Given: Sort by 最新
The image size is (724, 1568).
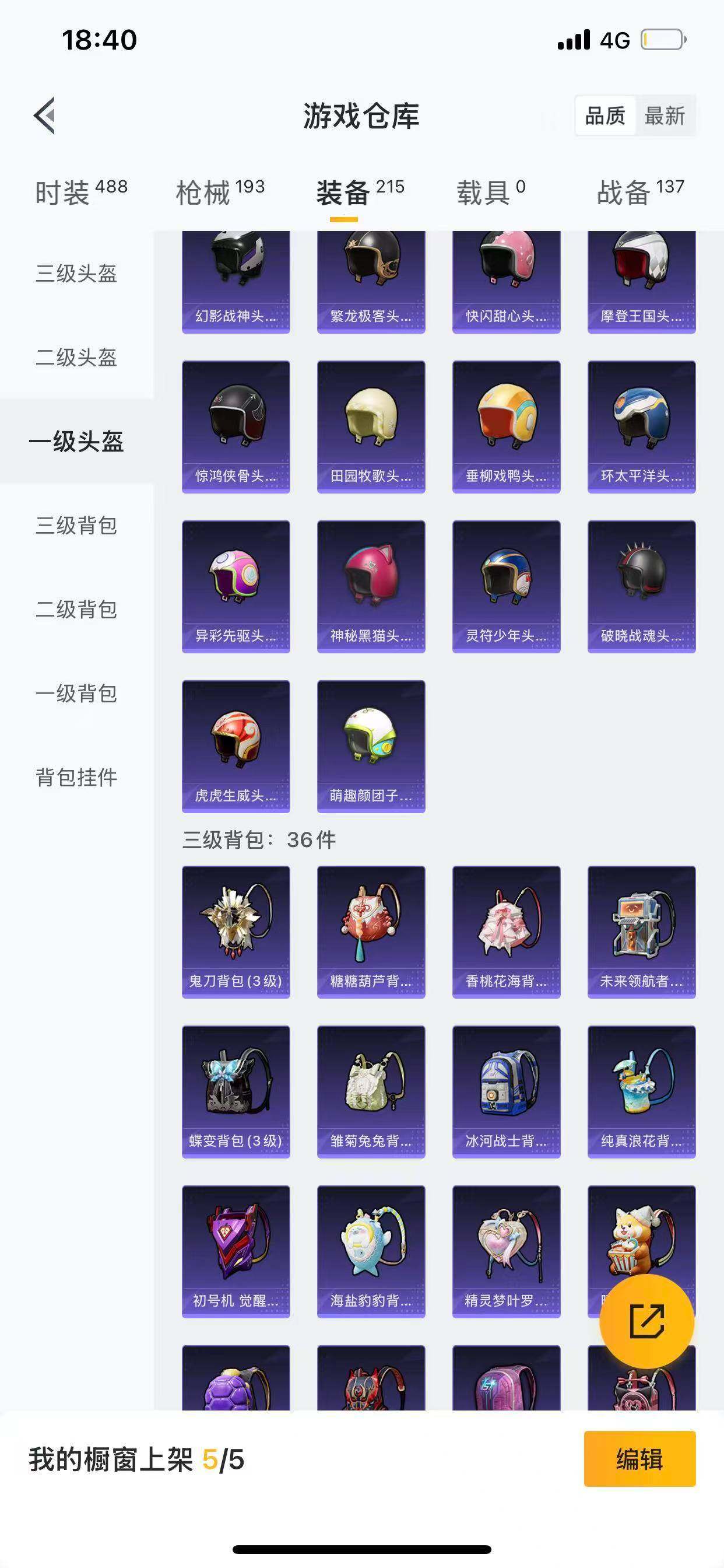Looking at the screenshot, I should (665, 115).
